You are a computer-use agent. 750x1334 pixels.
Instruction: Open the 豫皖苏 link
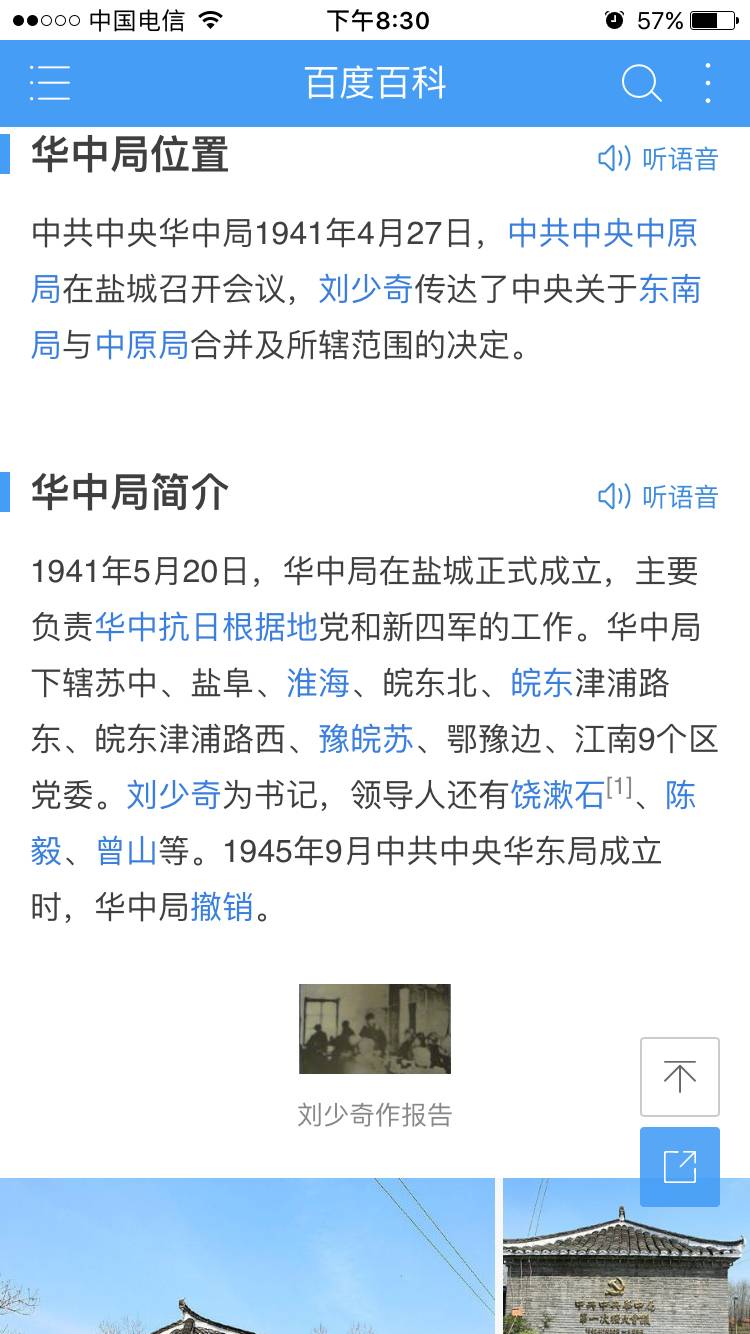[365, 740]
